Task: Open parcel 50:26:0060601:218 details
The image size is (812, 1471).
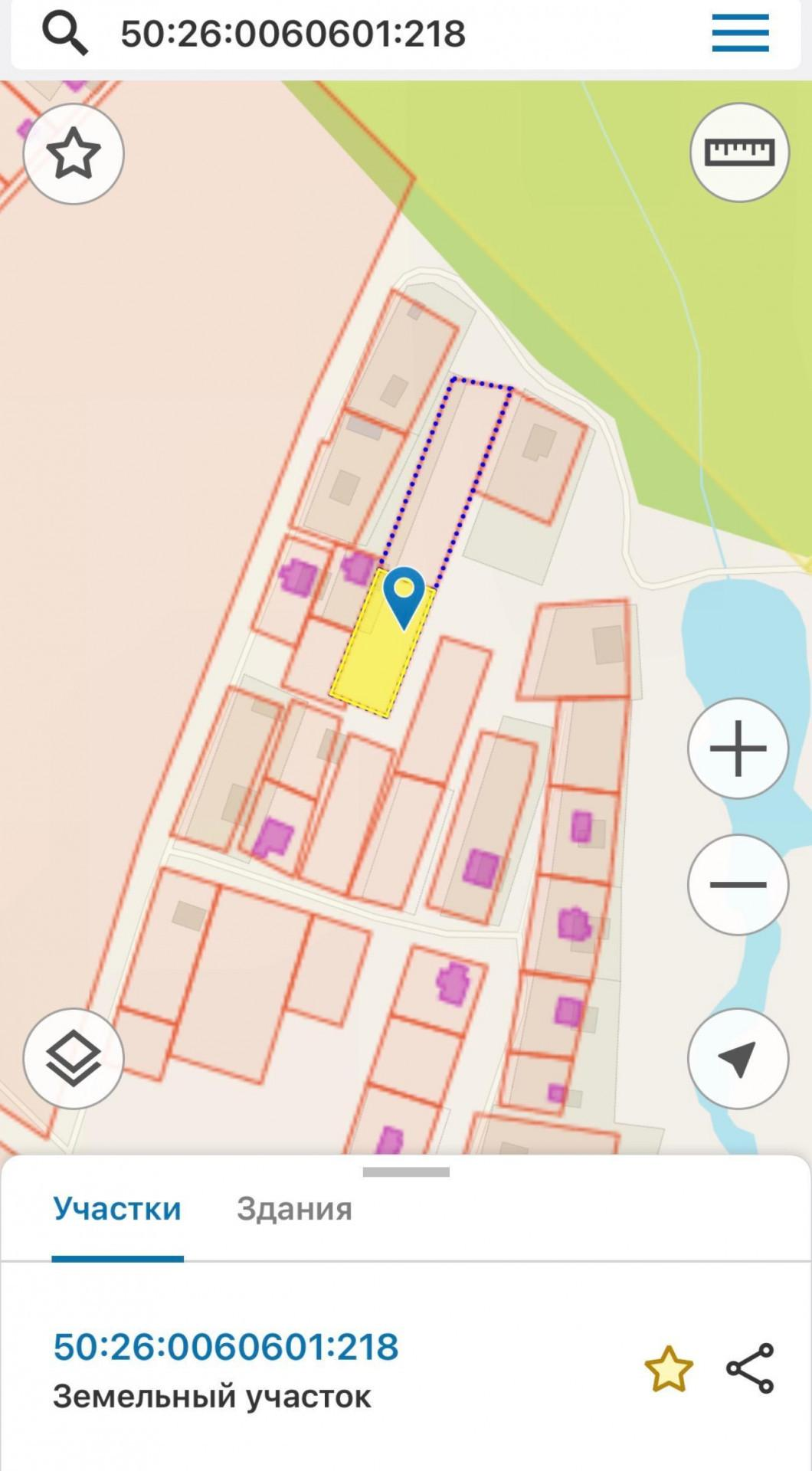Action: (226, 1346)
